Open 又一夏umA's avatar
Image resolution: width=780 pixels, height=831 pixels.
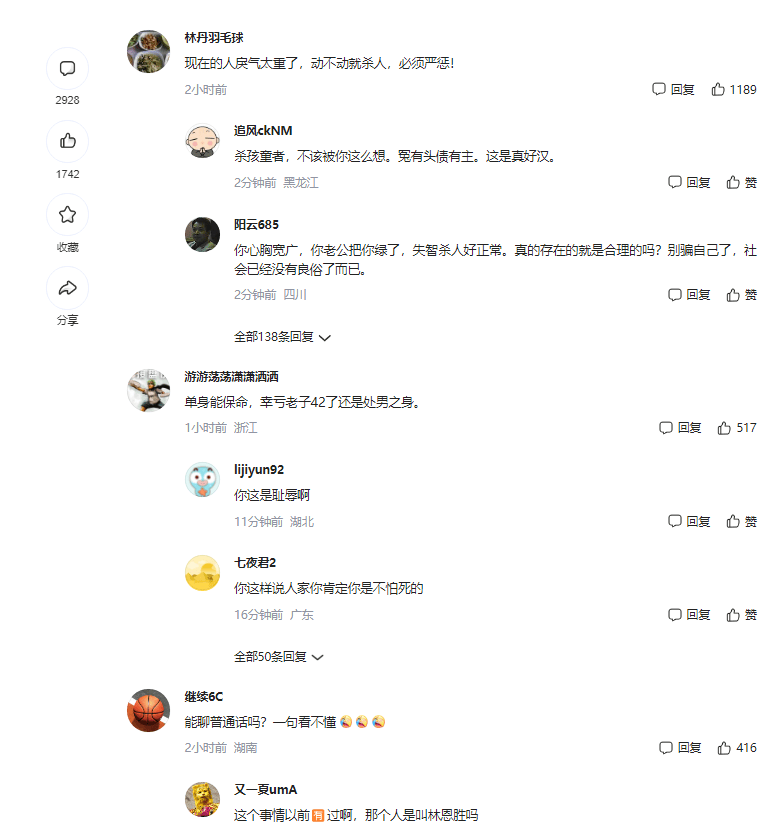pos(202,799)
